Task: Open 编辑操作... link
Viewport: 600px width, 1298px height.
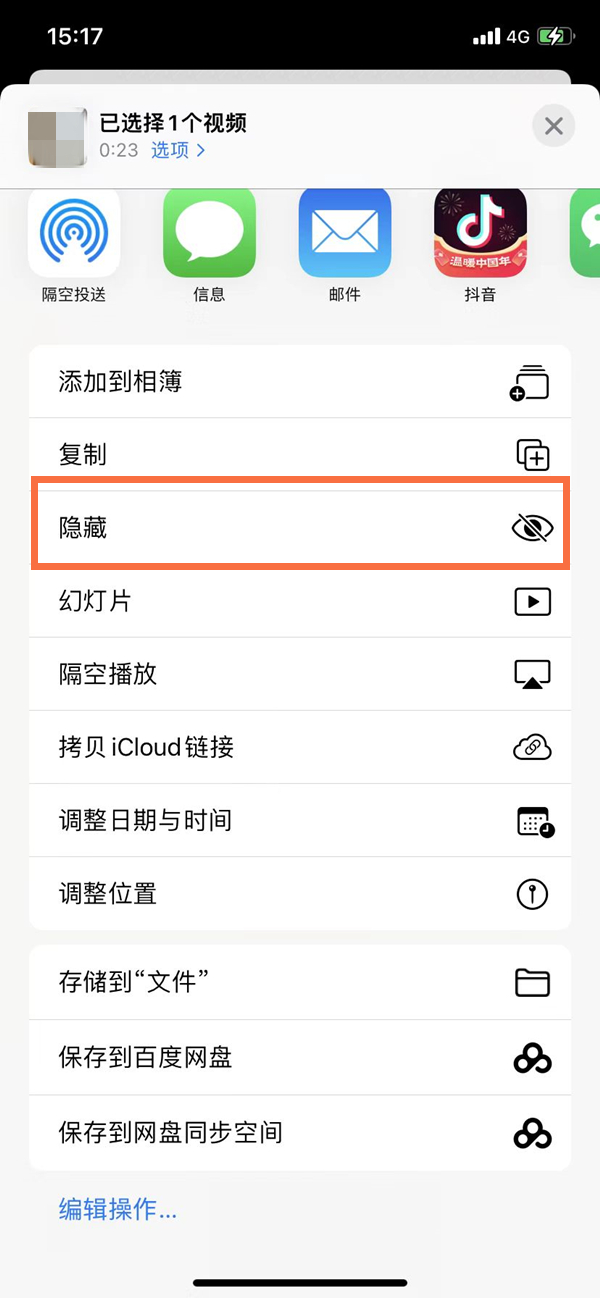Action: 118,1210
